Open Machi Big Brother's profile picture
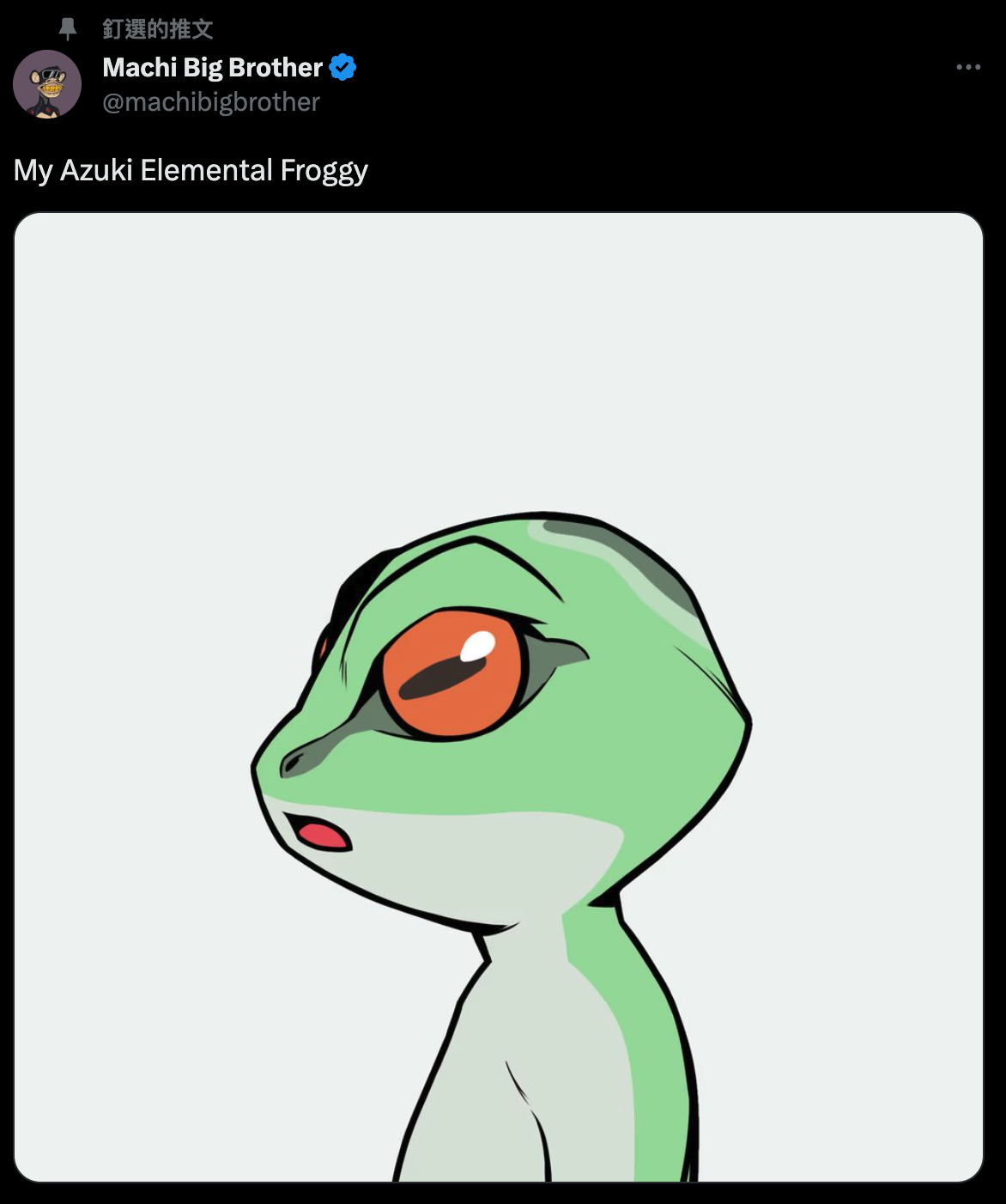The height and width of the screenshot is (1204, 1006). 47,84
